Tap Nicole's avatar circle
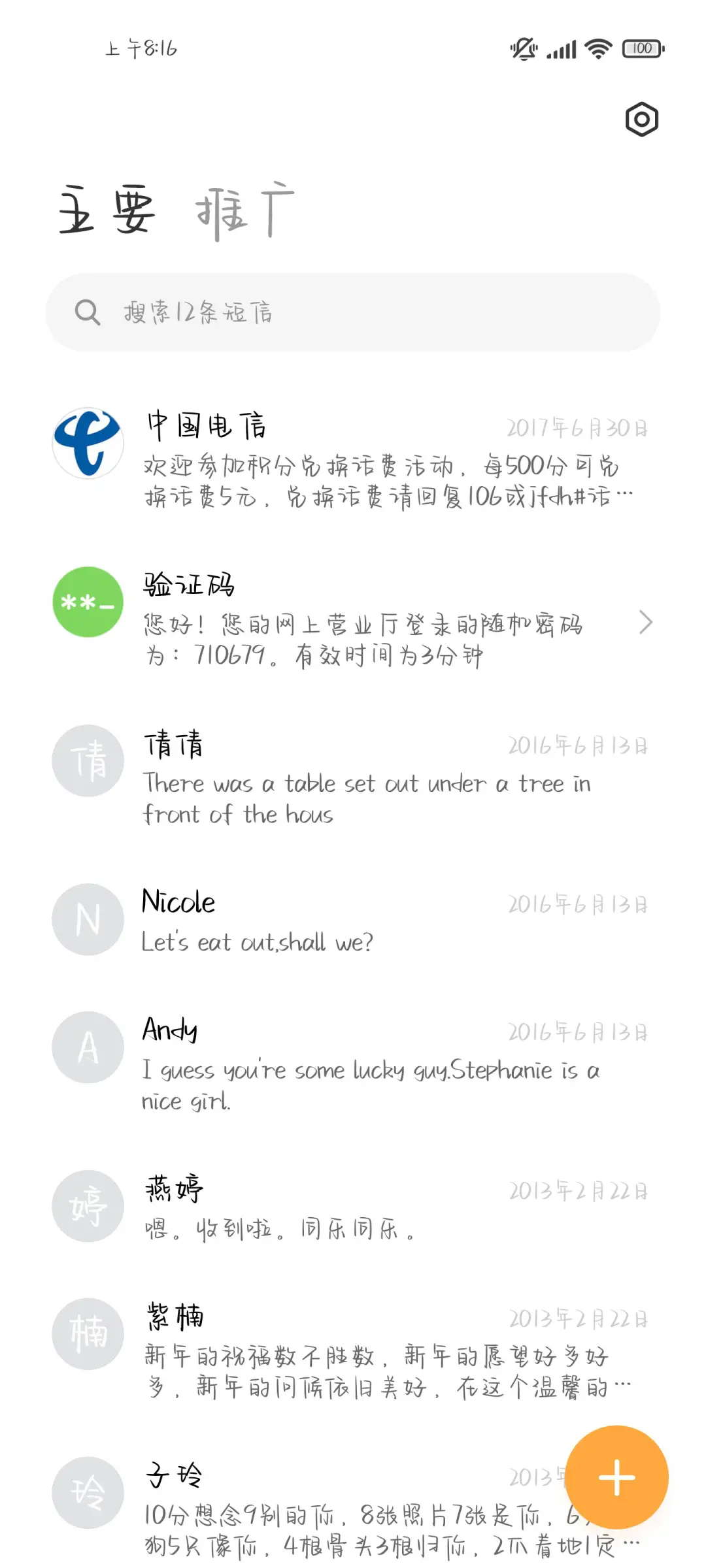This screenshot has height=1568, width=706. [88, 919]
